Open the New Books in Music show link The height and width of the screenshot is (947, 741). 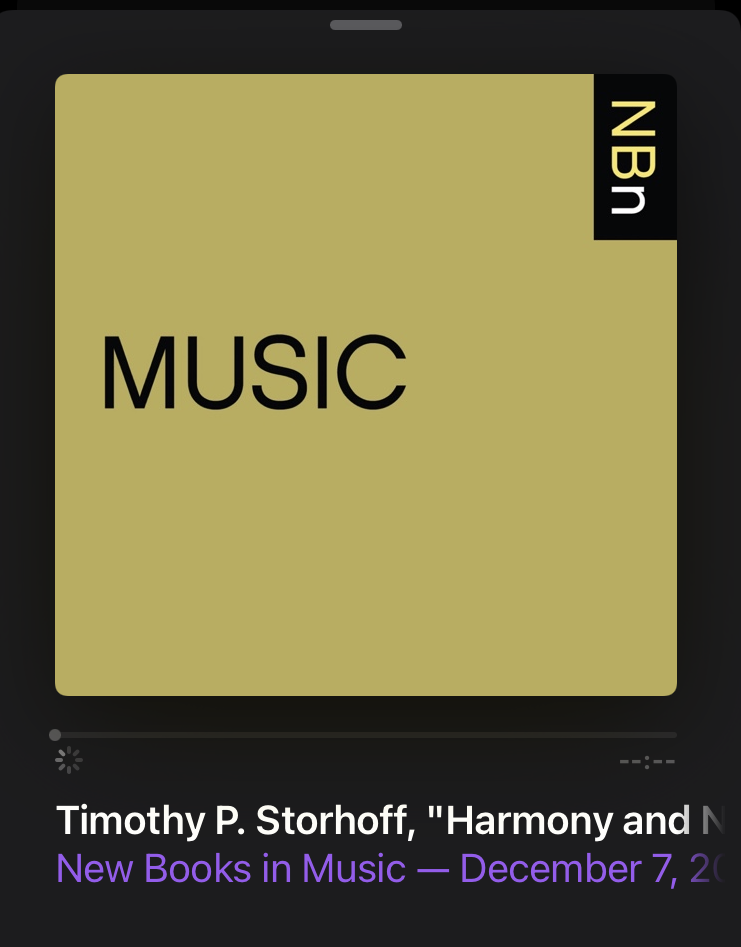231,868
